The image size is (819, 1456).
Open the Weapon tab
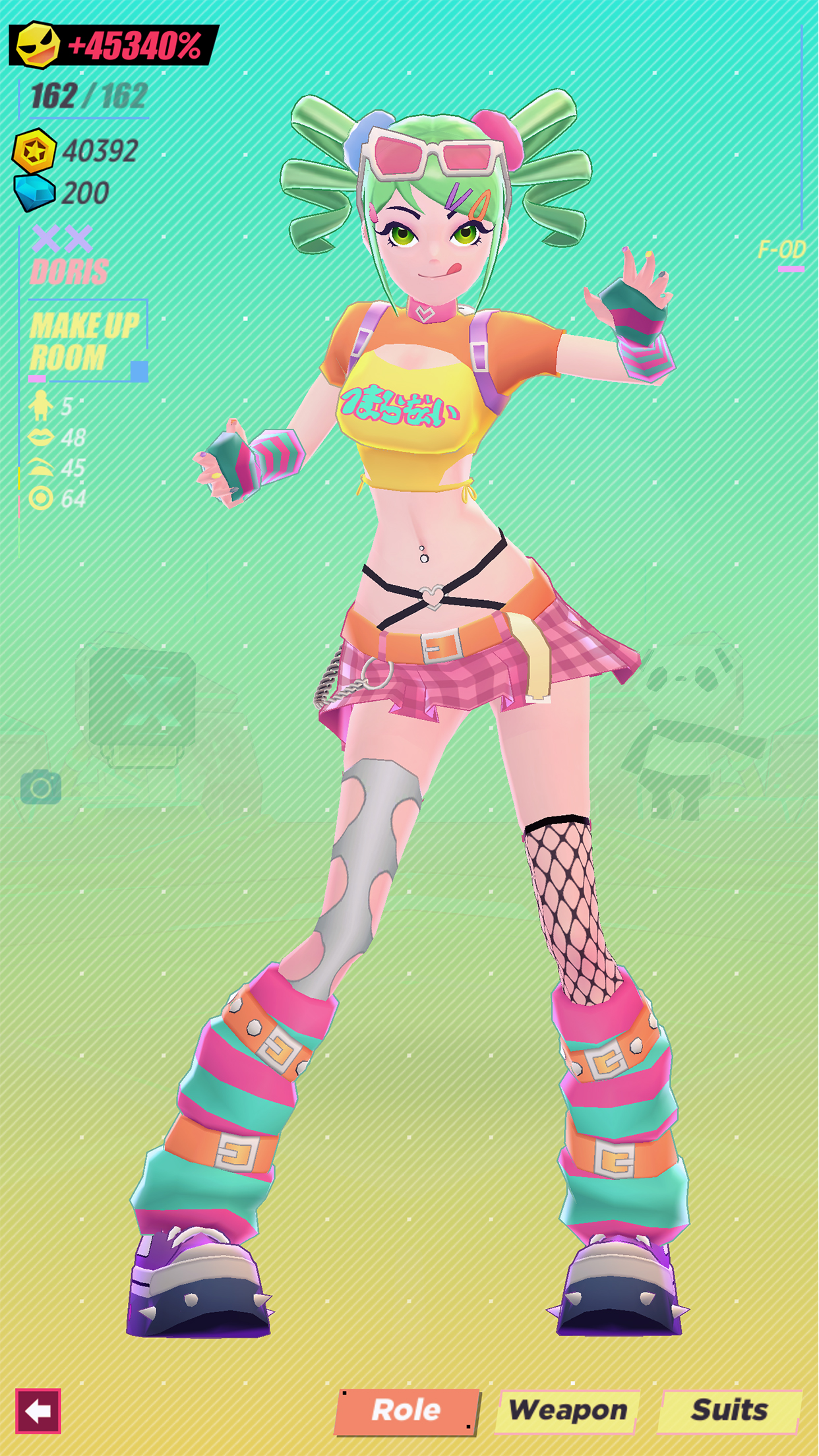point(568,1410)
